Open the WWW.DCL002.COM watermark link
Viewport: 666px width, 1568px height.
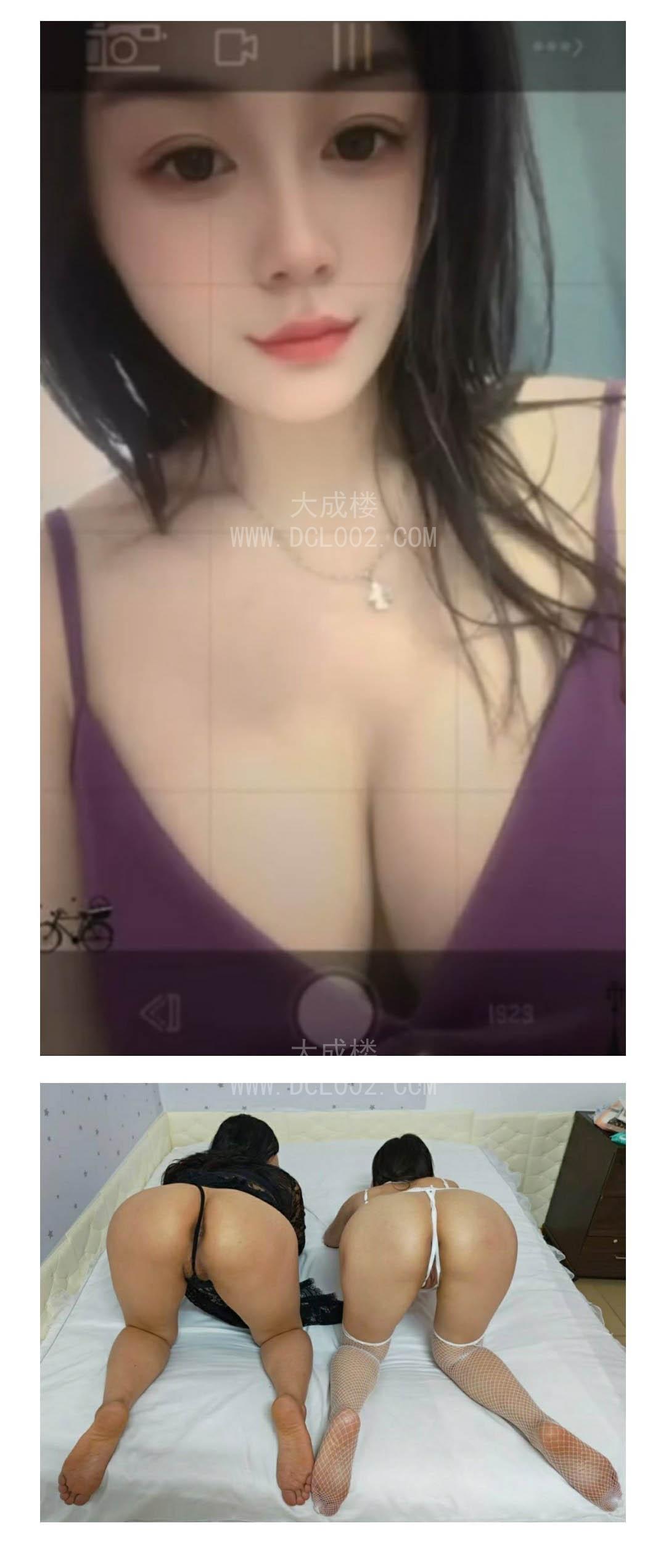tap(333, 537)
